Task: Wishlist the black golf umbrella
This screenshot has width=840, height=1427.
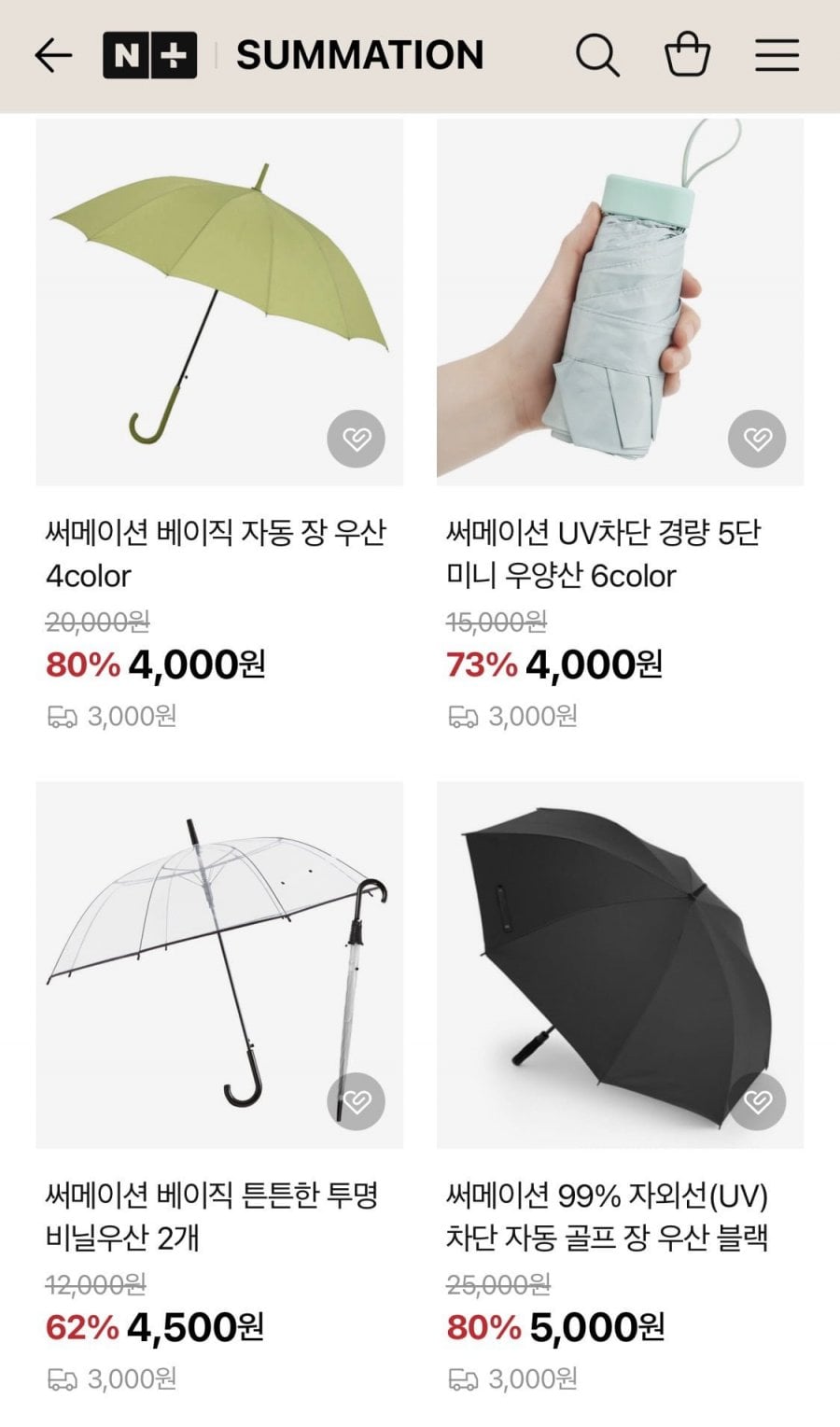Action: click(757, 1101)
